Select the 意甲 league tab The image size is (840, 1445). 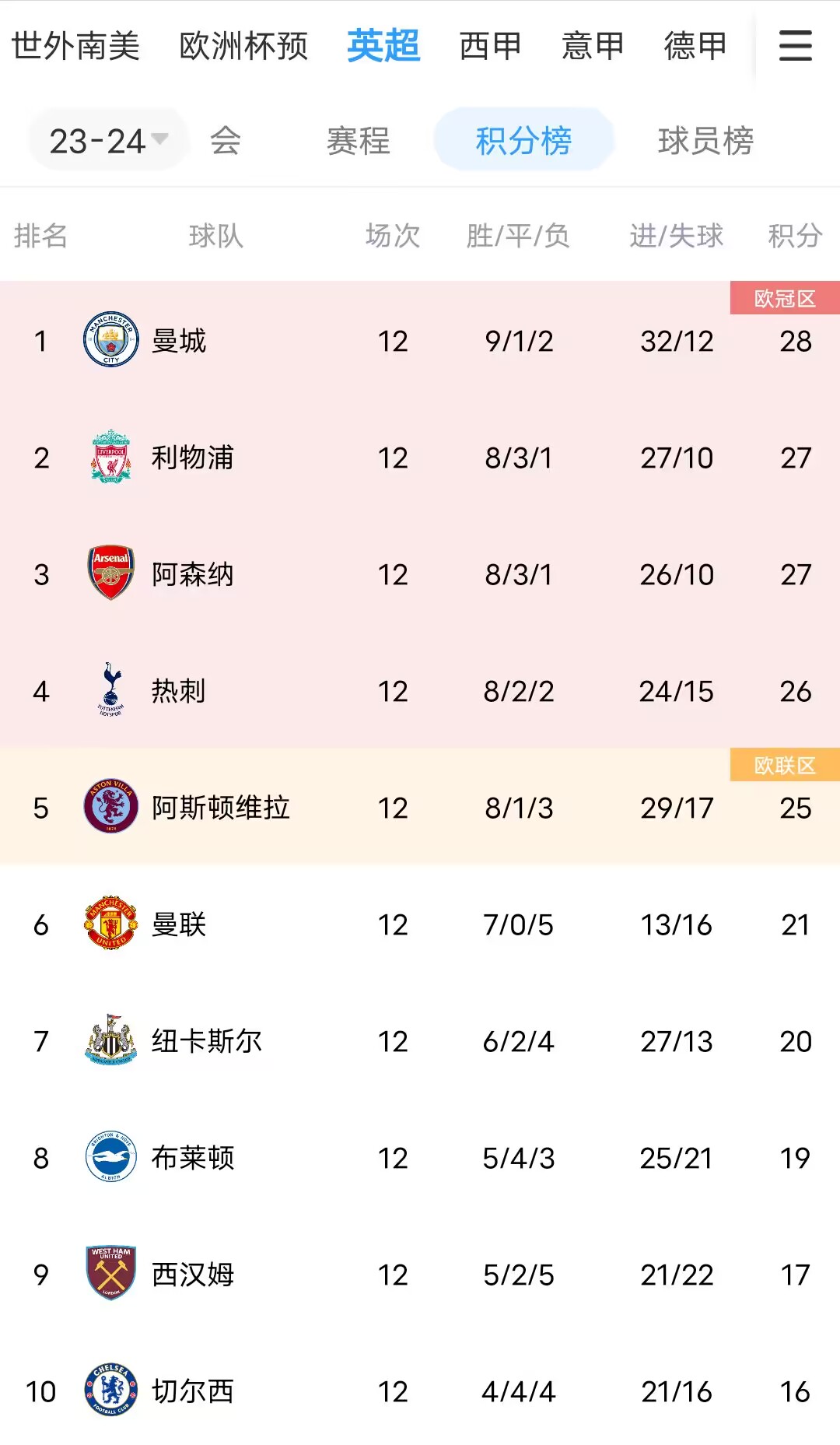(593, 46)
